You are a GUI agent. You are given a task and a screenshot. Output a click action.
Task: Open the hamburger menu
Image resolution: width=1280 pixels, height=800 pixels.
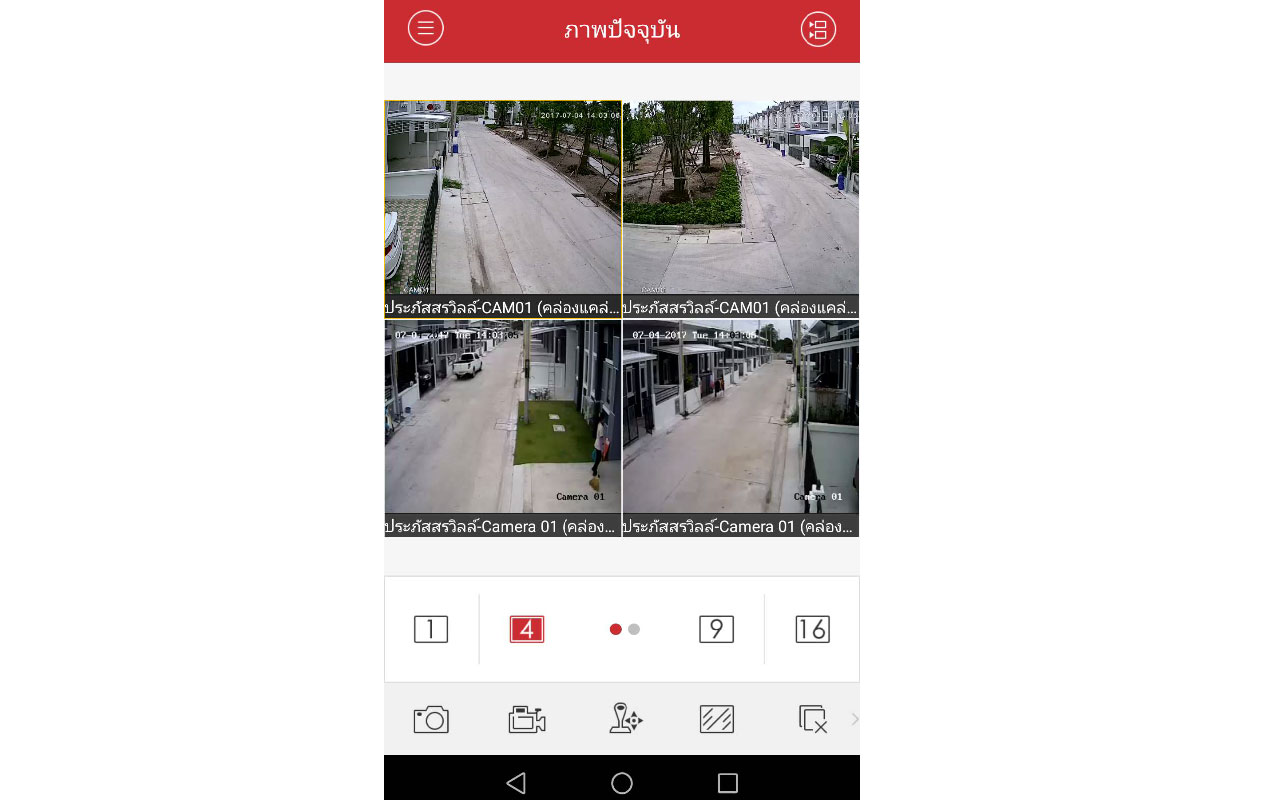pos(425,28)
